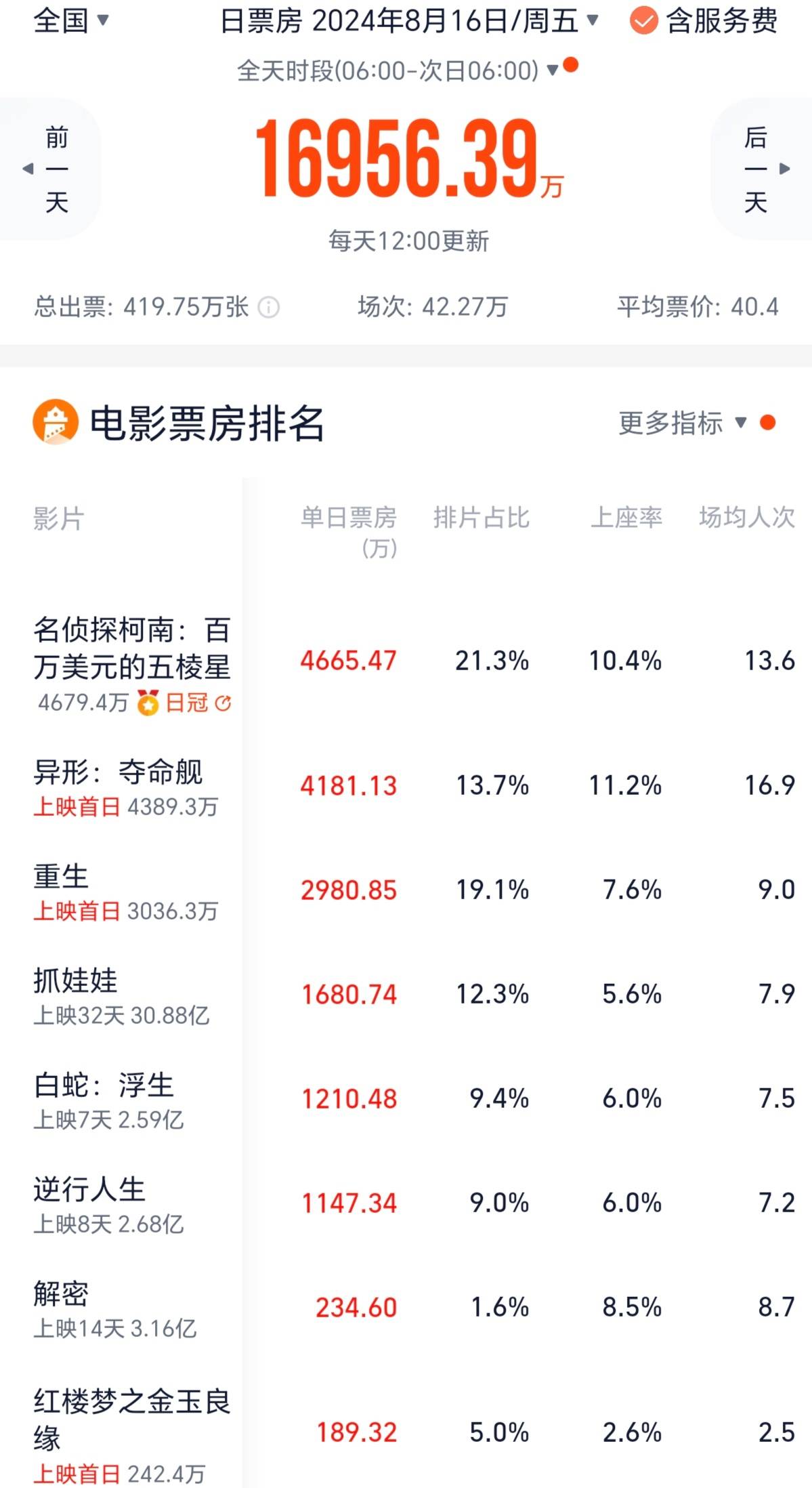The image size is (812, 1488).
Task: Open 名侦探柯南：百万美元的五棱星 movie row
Action: [406, 662]
